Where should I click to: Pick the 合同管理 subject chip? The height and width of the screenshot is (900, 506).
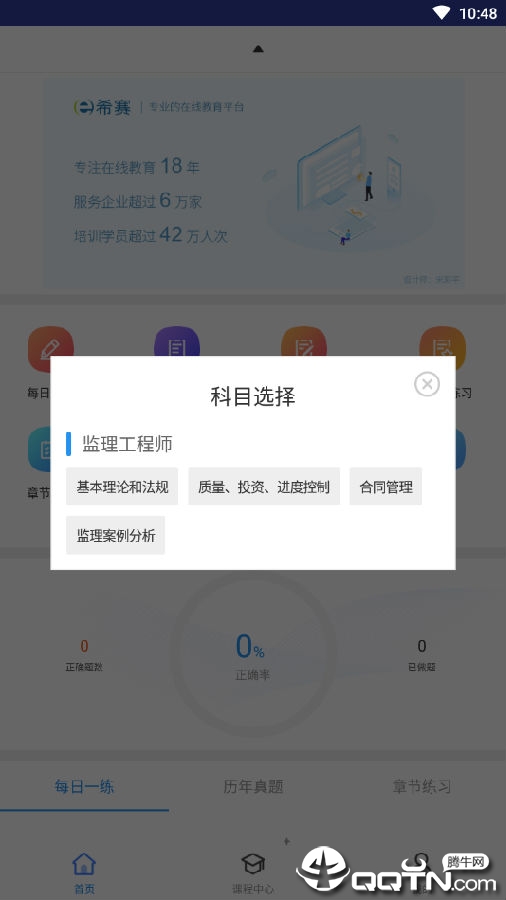click(386, 487)
